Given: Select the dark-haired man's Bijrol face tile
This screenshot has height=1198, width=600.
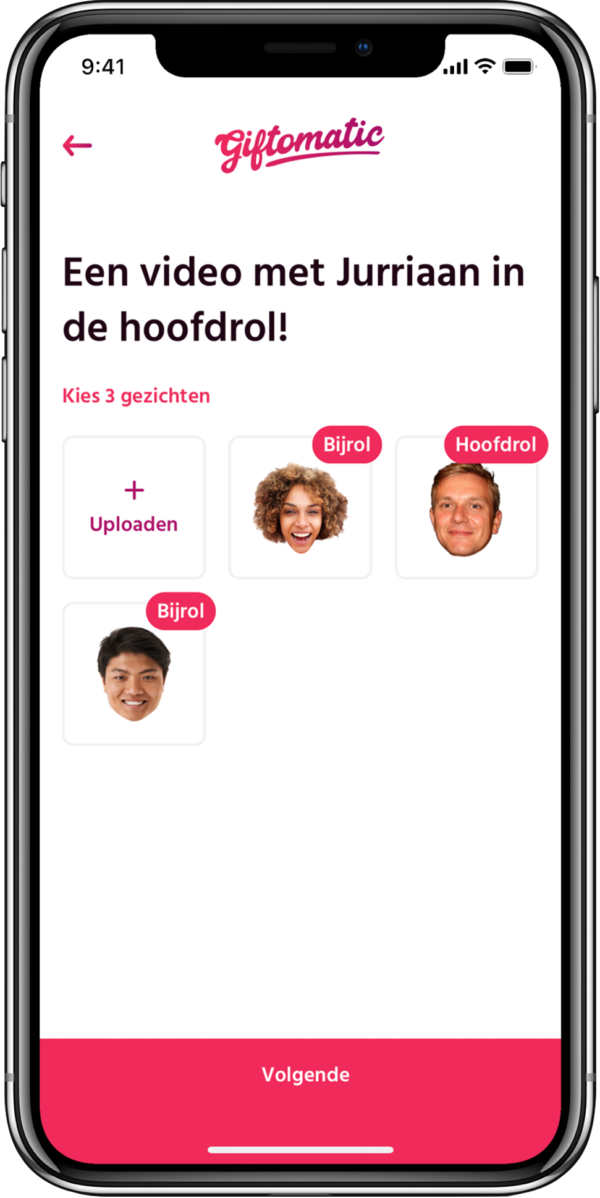Looking at the screenshot, I should 134,674.
